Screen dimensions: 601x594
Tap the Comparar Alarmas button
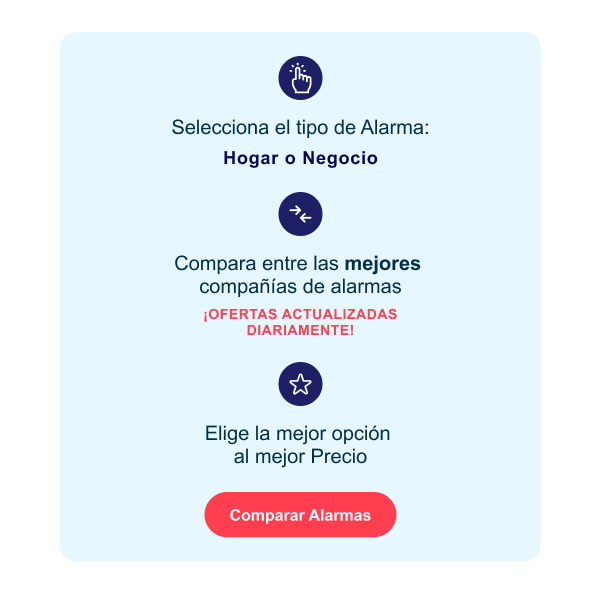(300, 515)
